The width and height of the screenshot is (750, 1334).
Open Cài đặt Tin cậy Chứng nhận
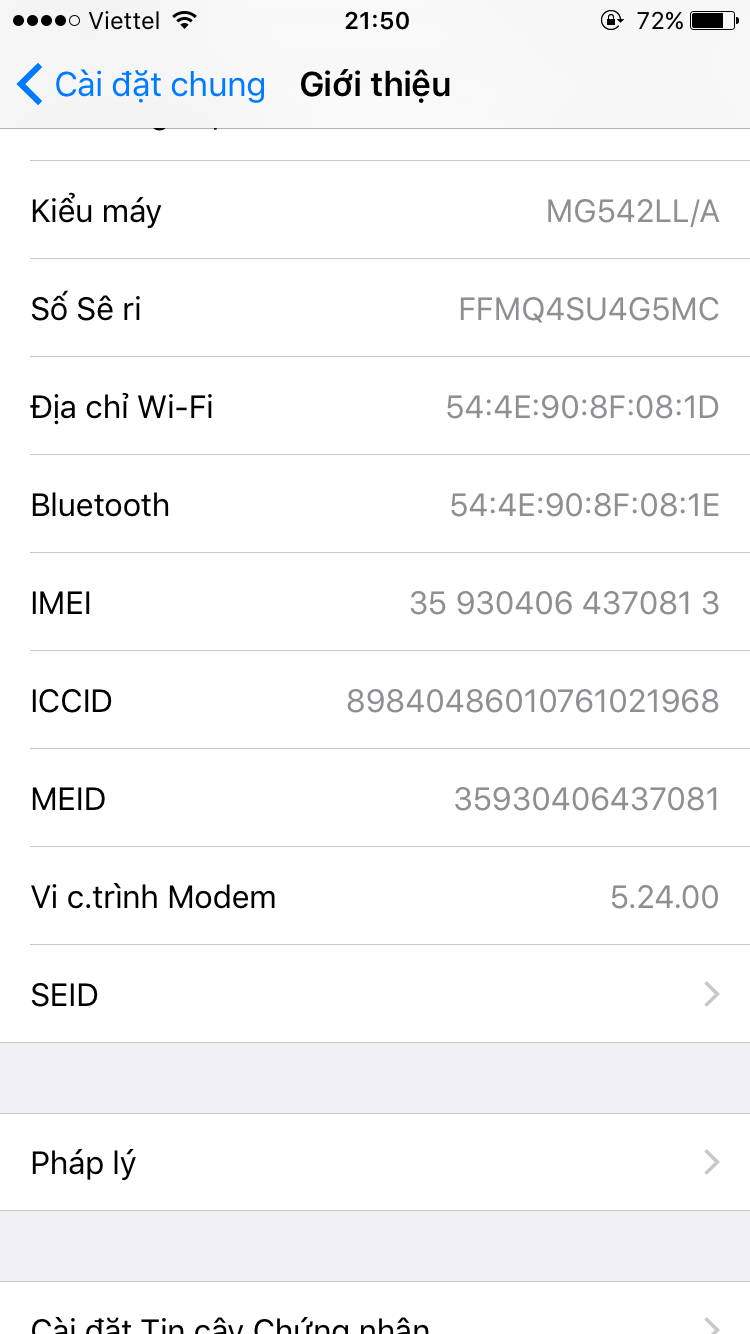point(374,1320)
